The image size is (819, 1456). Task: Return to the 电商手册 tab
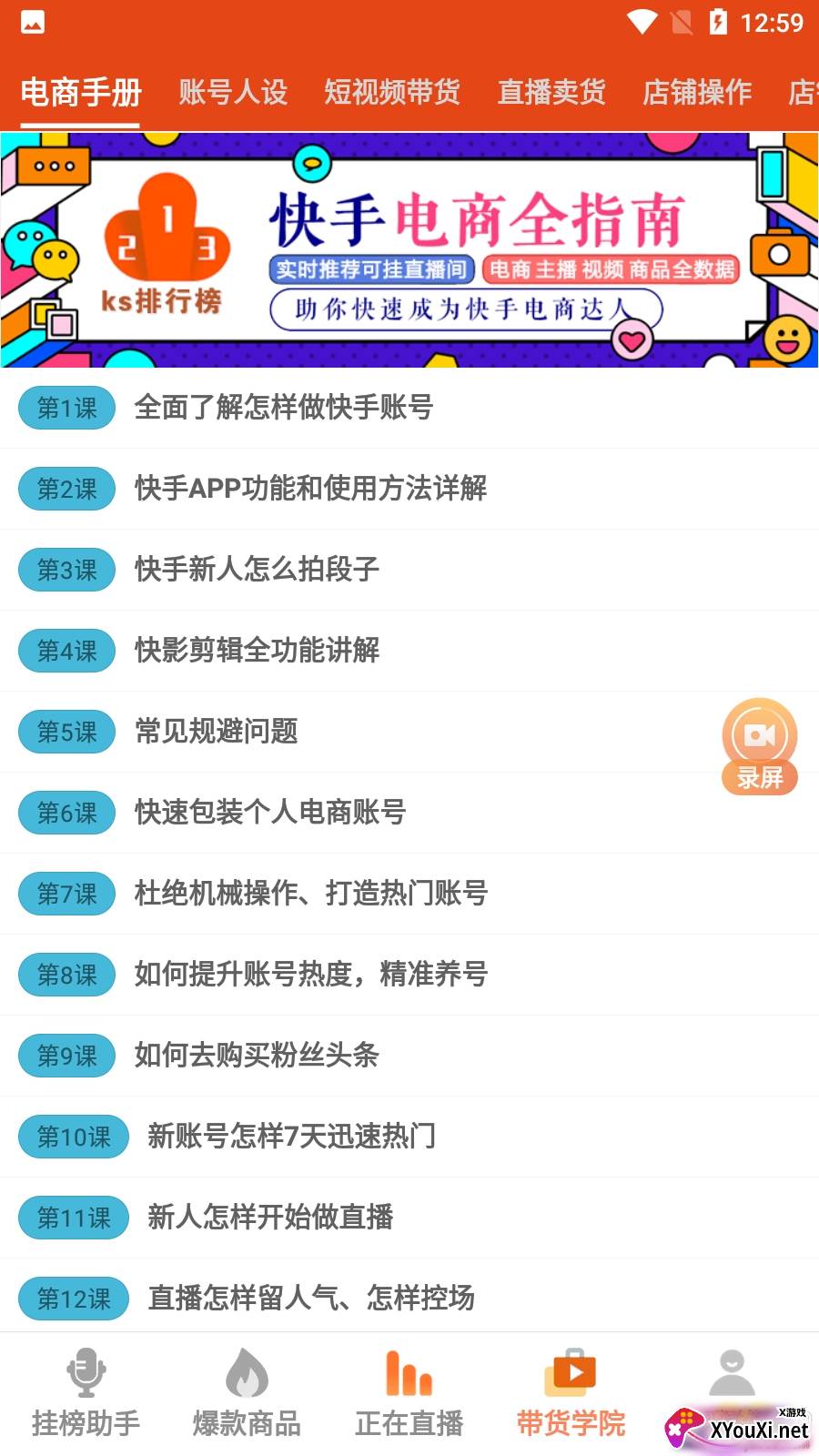pos(80,92)
